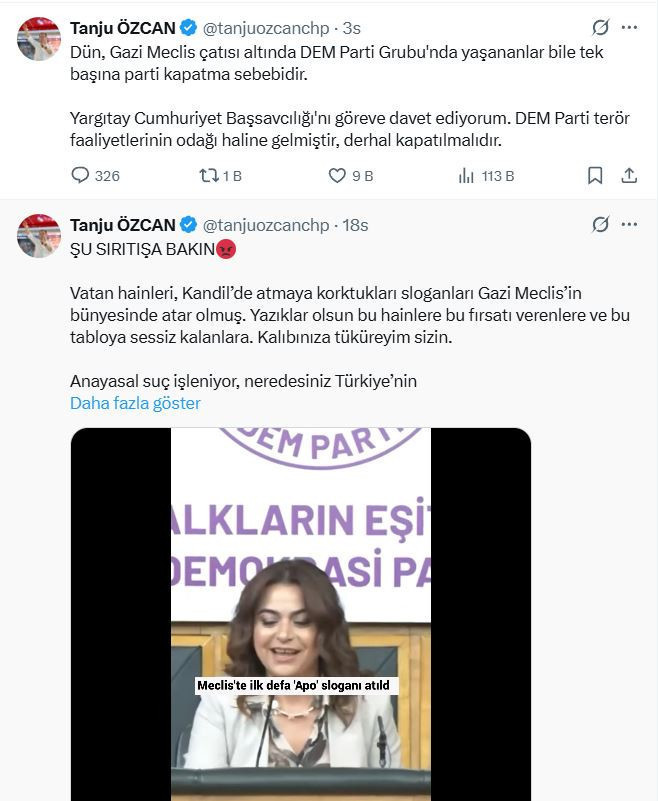This screenshot has width=658, height=801.
Task: Open Tanju ÖZCAN name link on the 3s tweet
Action: point(122,27)
